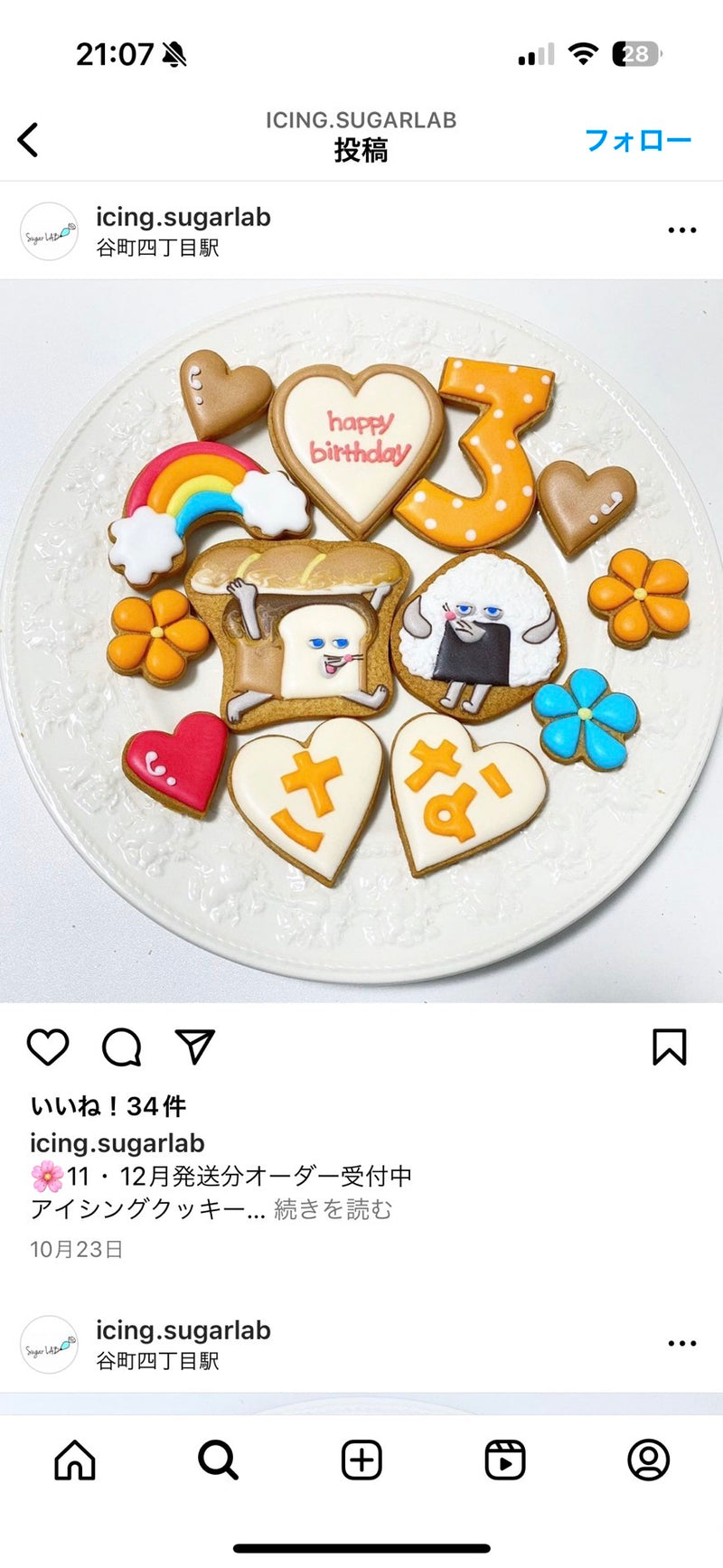Switch to the Profile tab

tap(648, 1460)
